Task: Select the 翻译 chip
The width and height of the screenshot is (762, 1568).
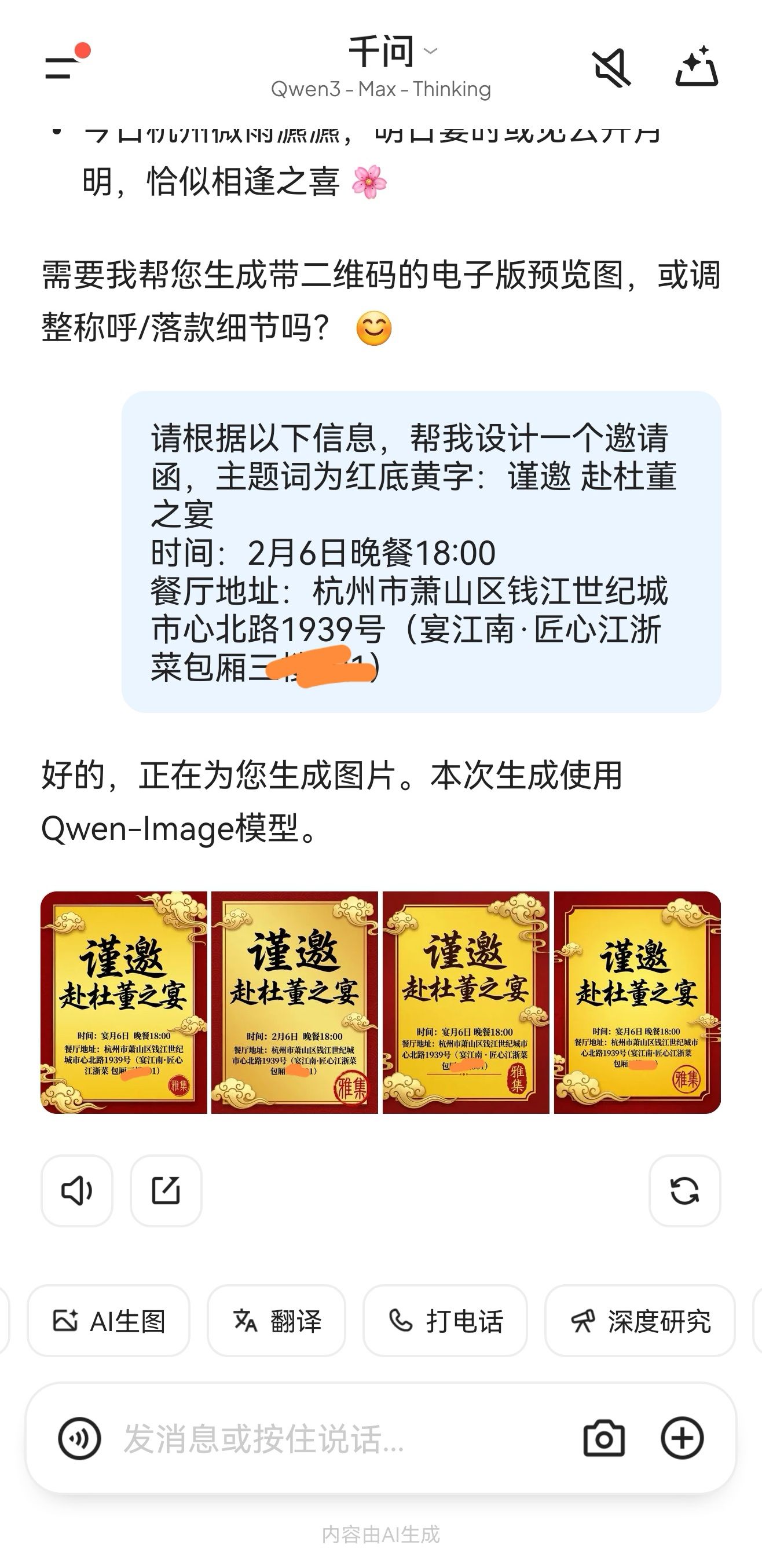Action: click(x=277, y=1320)
